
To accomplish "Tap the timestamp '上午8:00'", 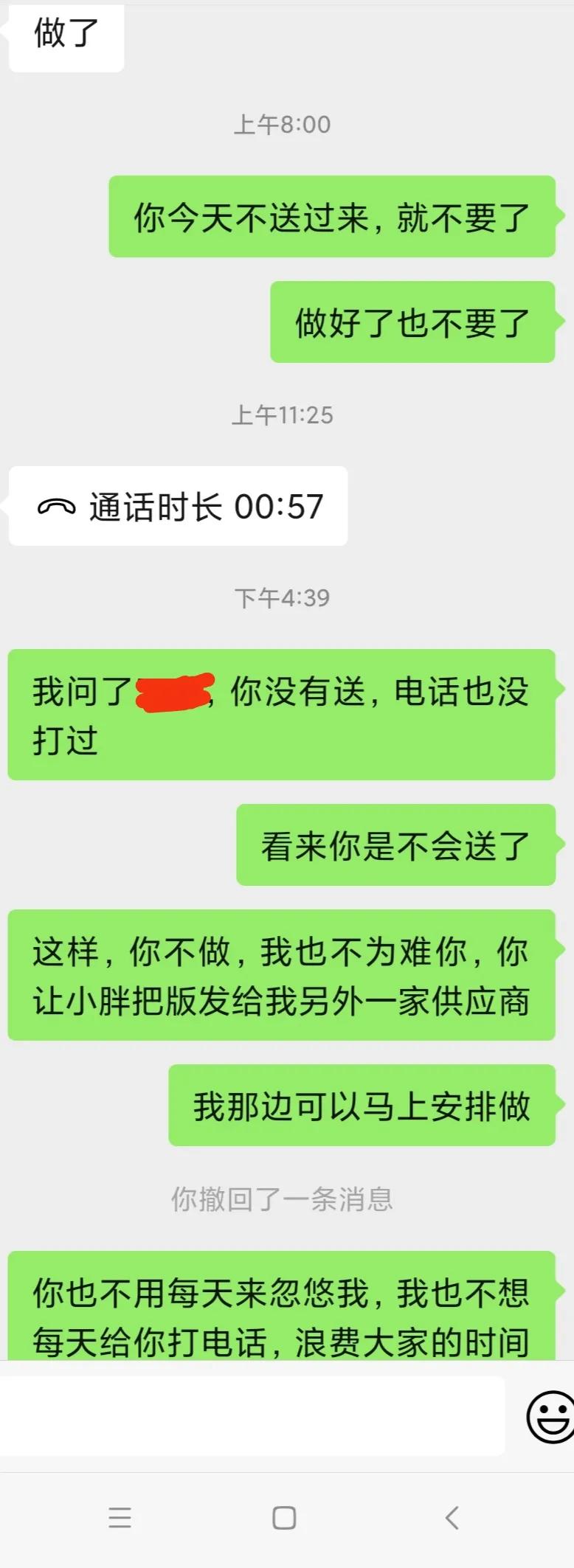I will pos(284,125).
